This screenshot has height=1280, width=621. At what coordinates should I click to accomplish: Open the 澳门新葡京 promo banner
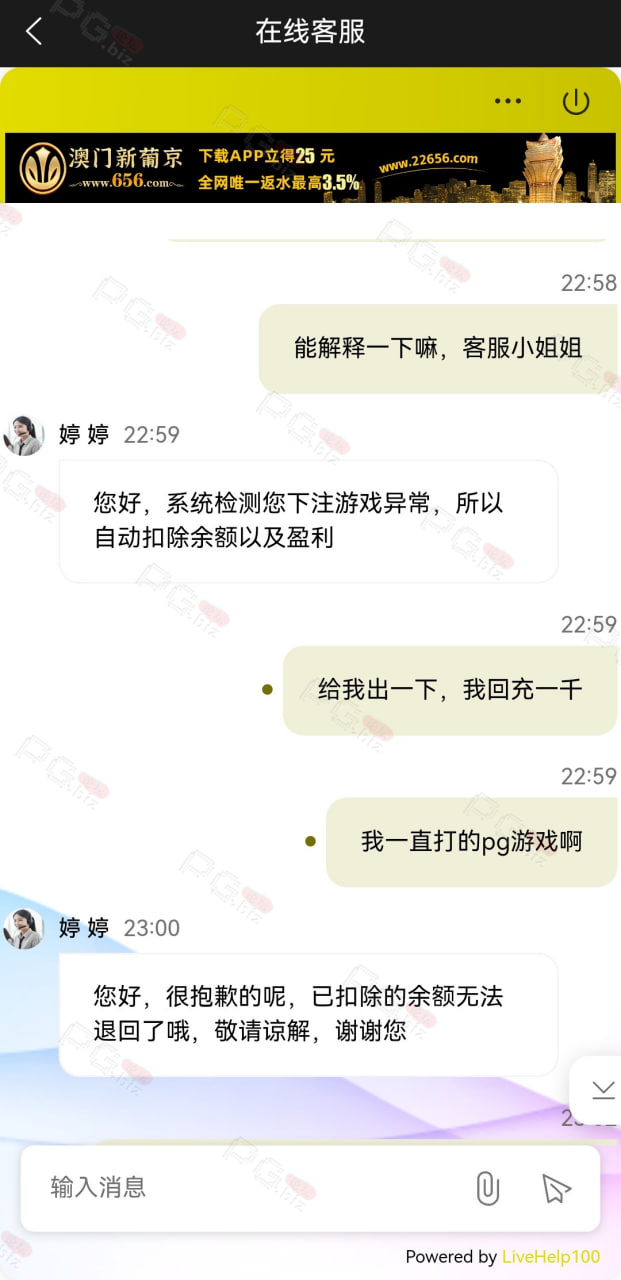pos(310,168)
